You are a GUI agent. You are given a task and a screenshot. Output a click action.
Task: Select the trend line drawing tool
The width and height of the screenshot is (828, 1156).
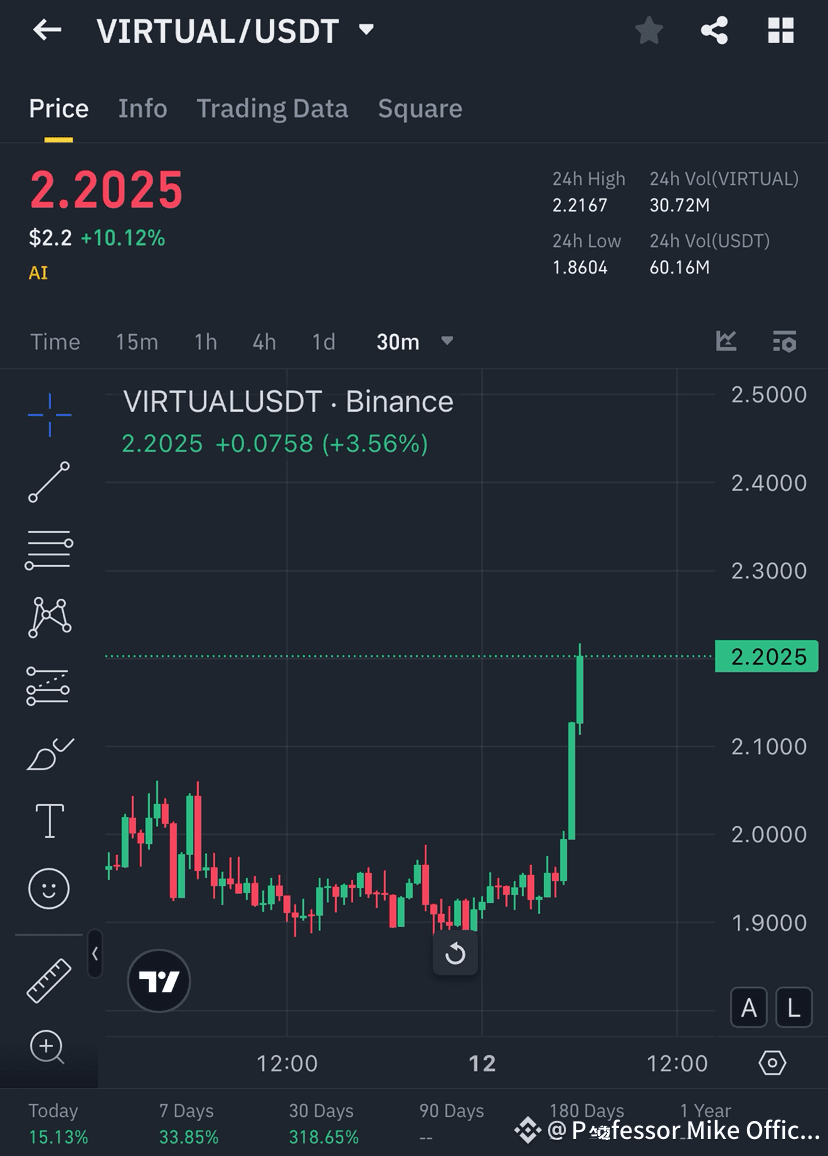[48, 483]
